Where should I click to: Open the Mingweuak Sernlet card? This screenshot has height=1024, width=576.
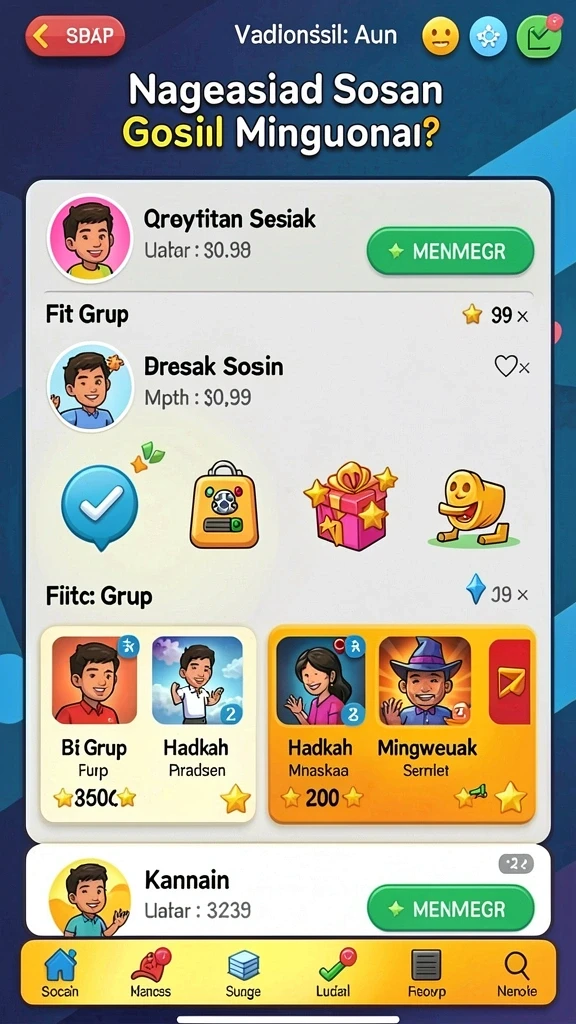[x=427, y=724]
